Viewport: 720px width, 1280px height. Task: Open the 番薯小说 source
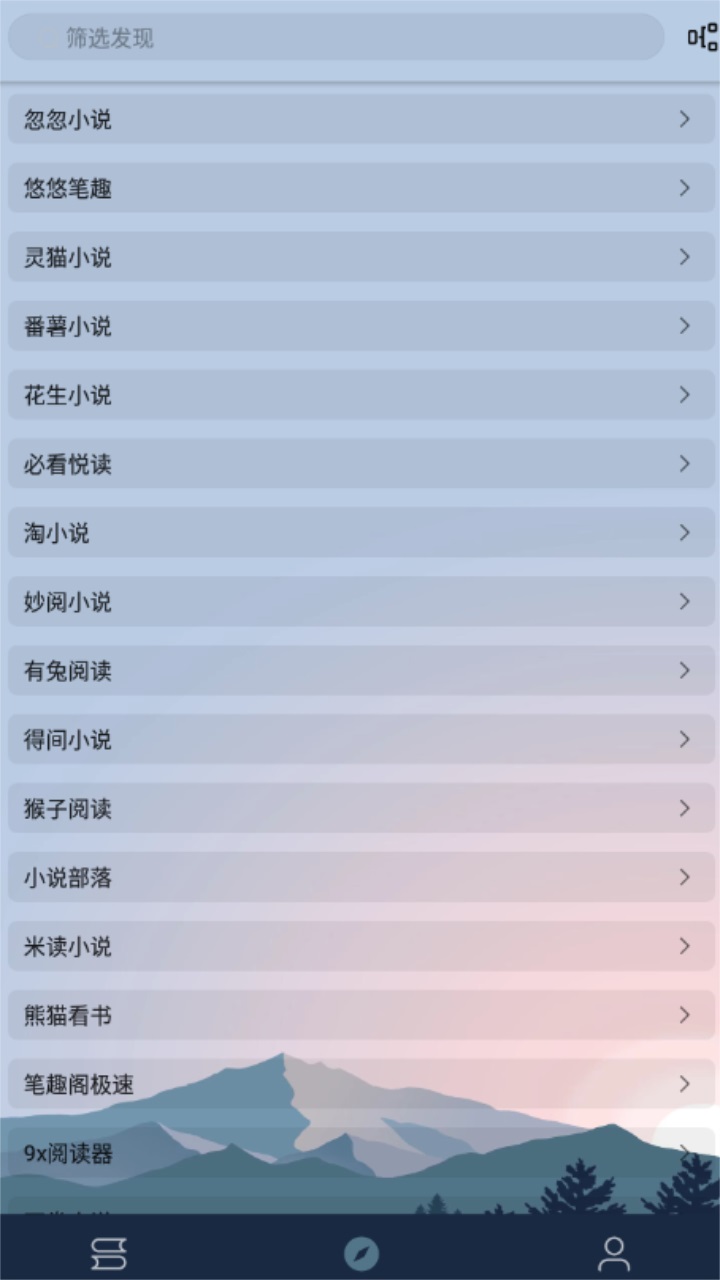[x=360, y=326]
